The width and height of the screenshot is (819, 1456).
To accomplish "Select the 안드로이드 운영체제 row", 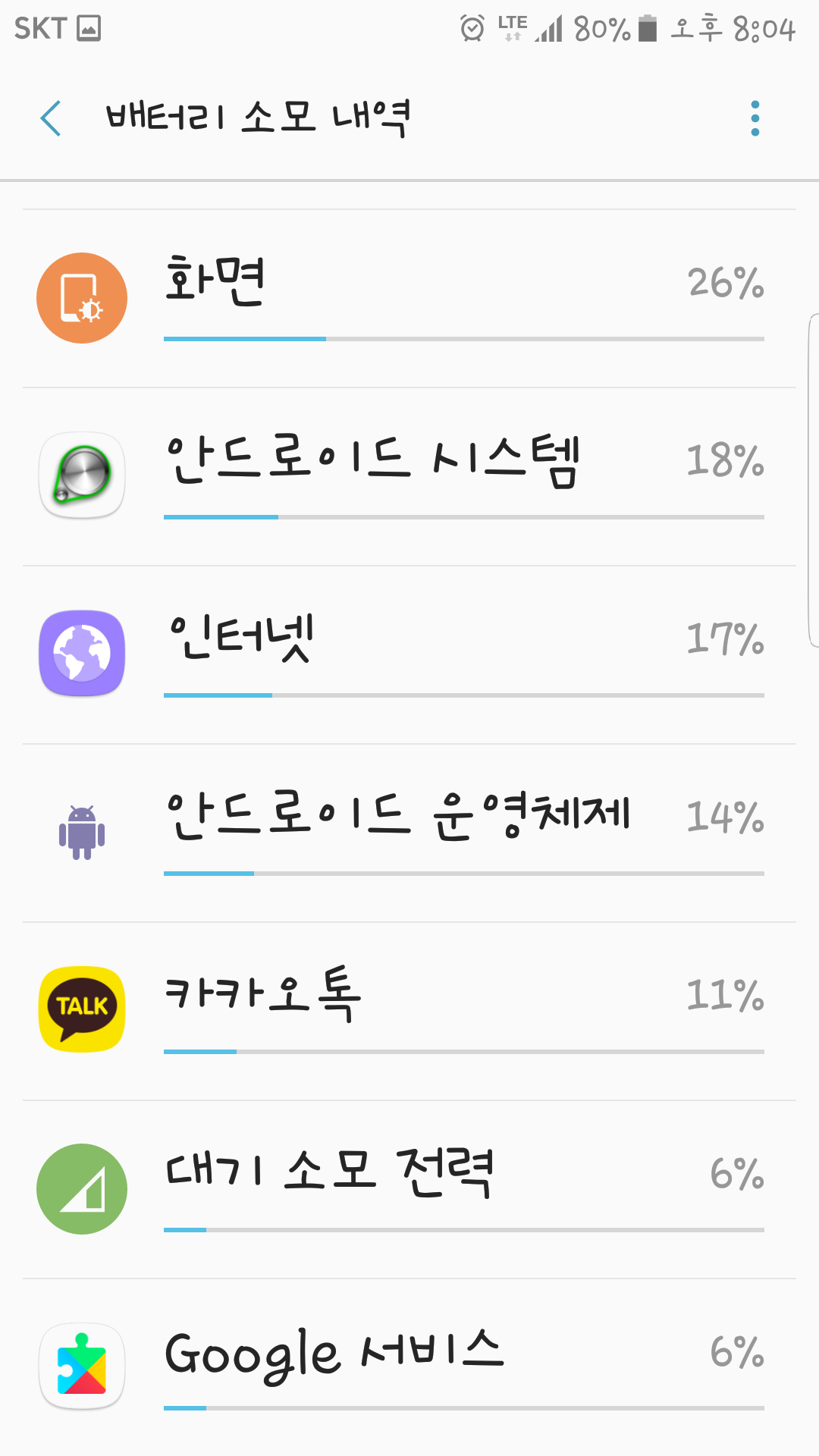I will pyautogui.click(x=409, y=833).
